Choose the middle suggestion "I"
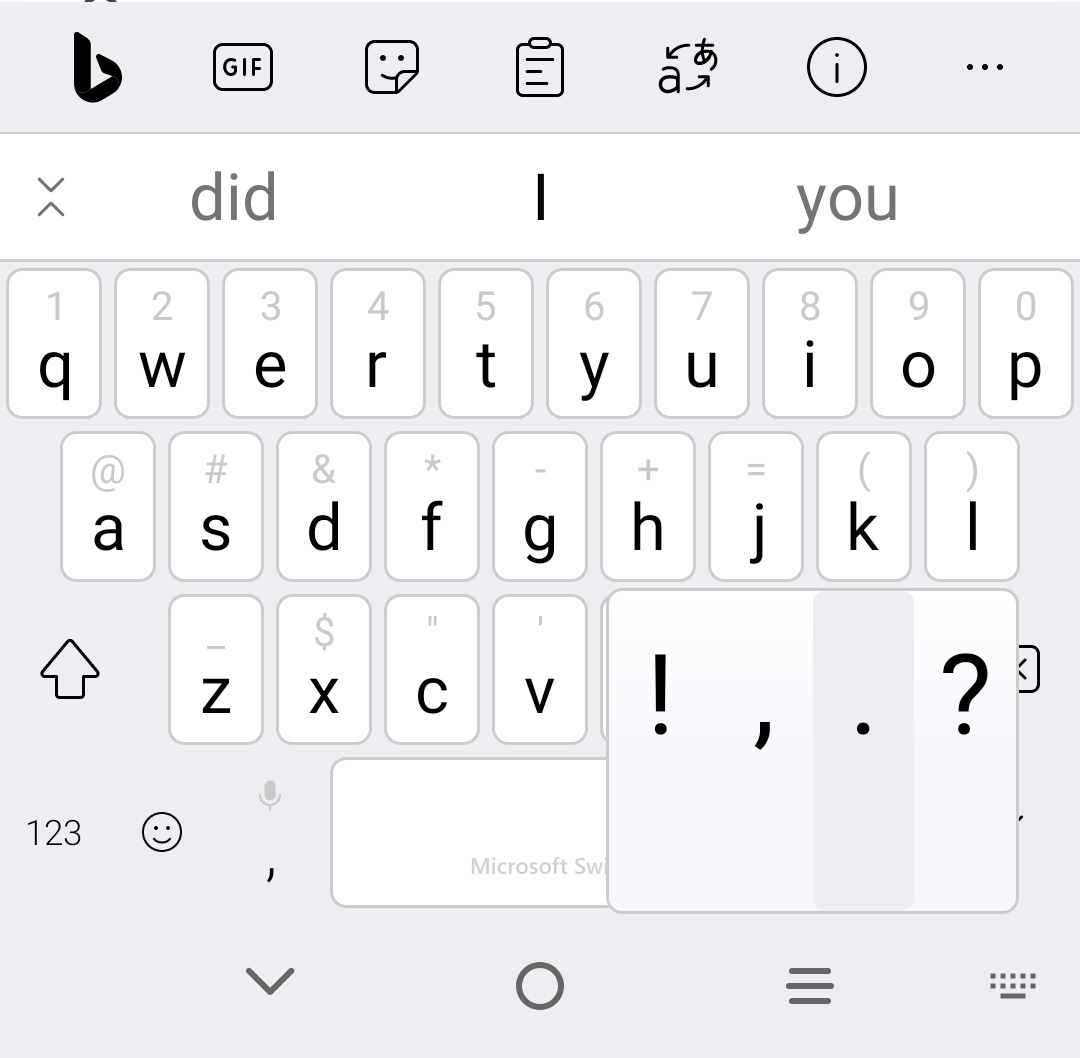The image size is (1080, 1058). [540, 198]
